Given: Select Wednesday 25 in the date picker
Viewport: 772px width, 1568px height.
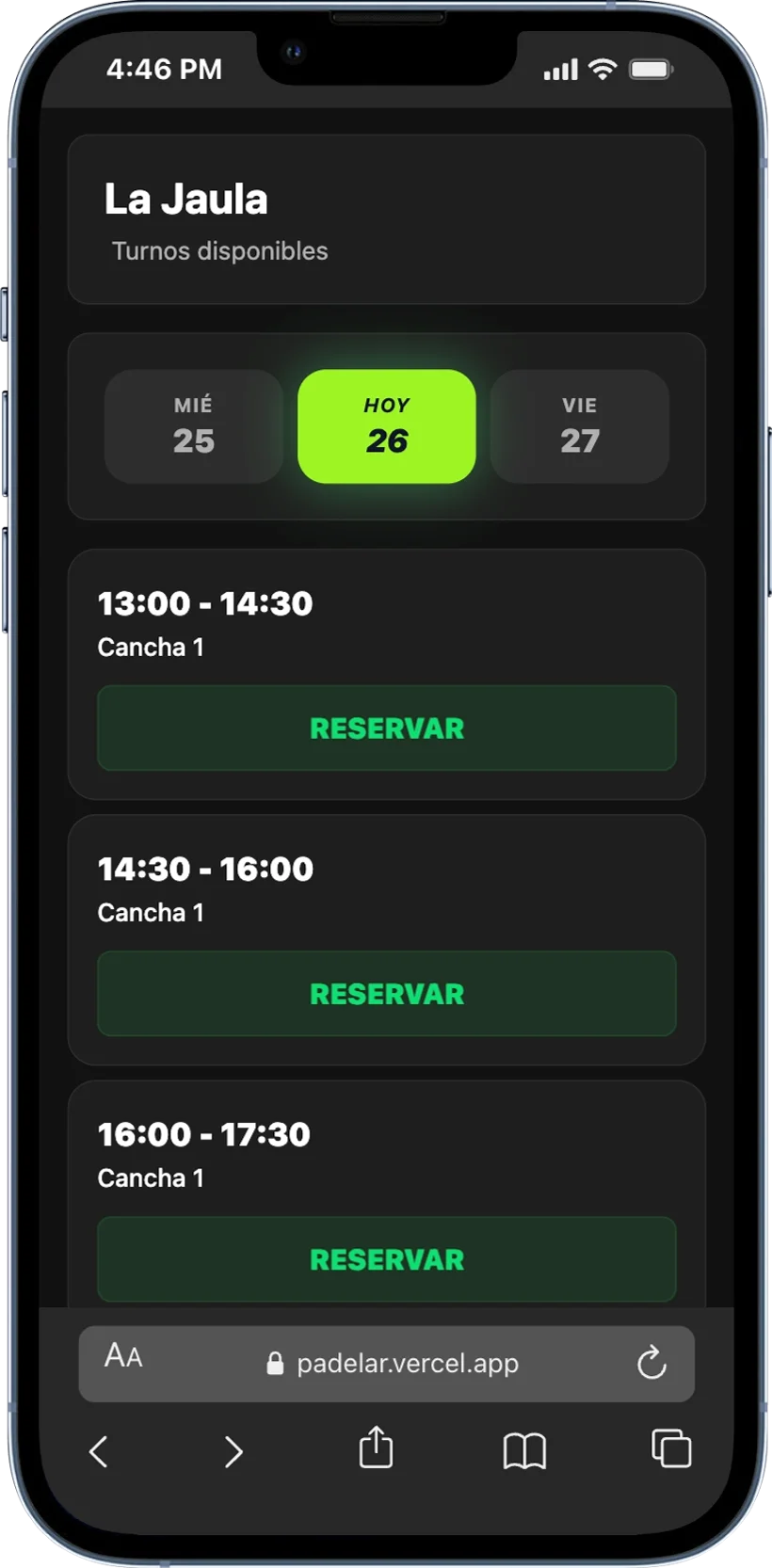Looking at the screenshot, I should pos(193,426).
